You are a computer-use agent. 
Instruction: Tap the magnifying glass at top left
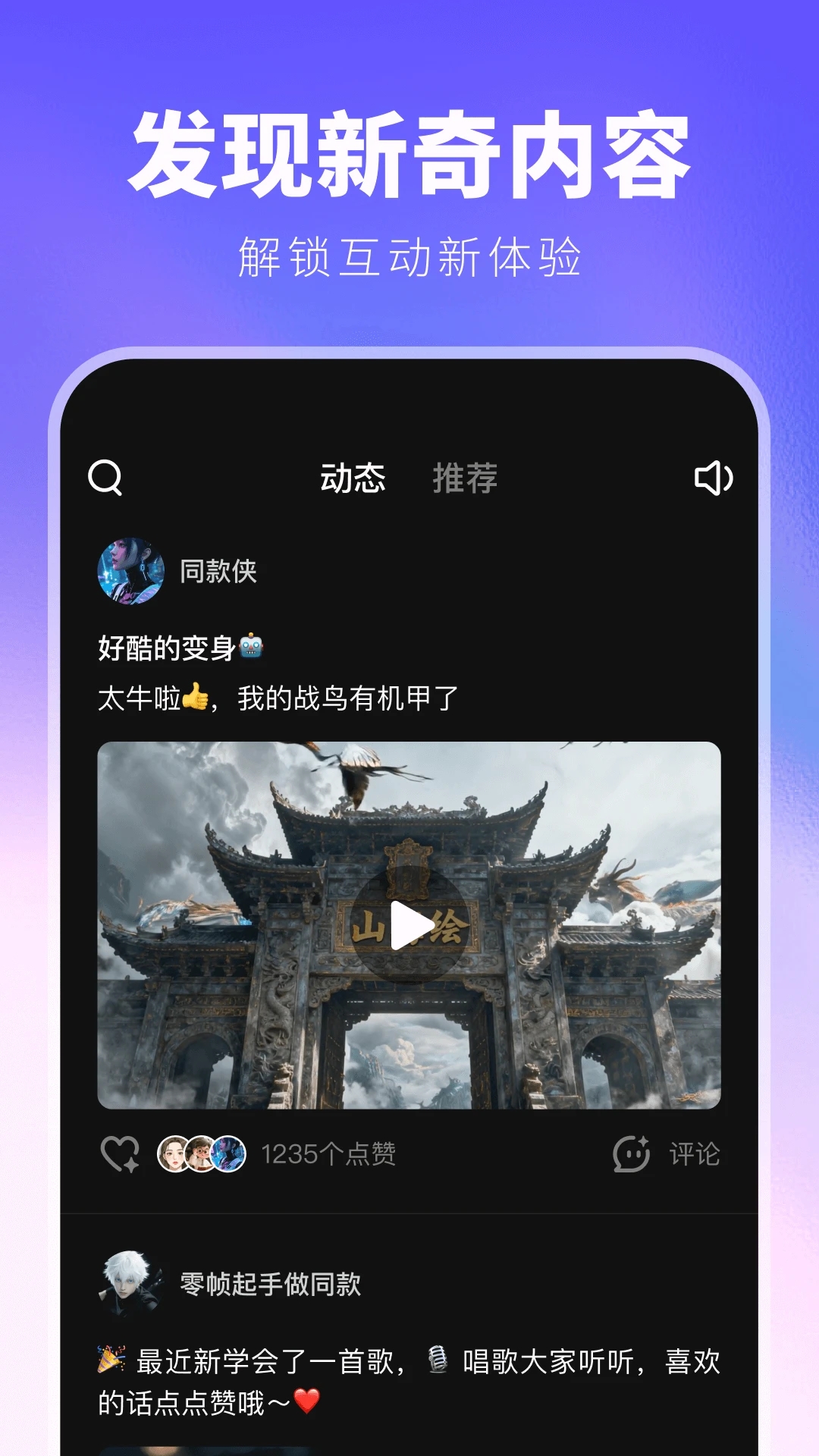coord(106,478)
